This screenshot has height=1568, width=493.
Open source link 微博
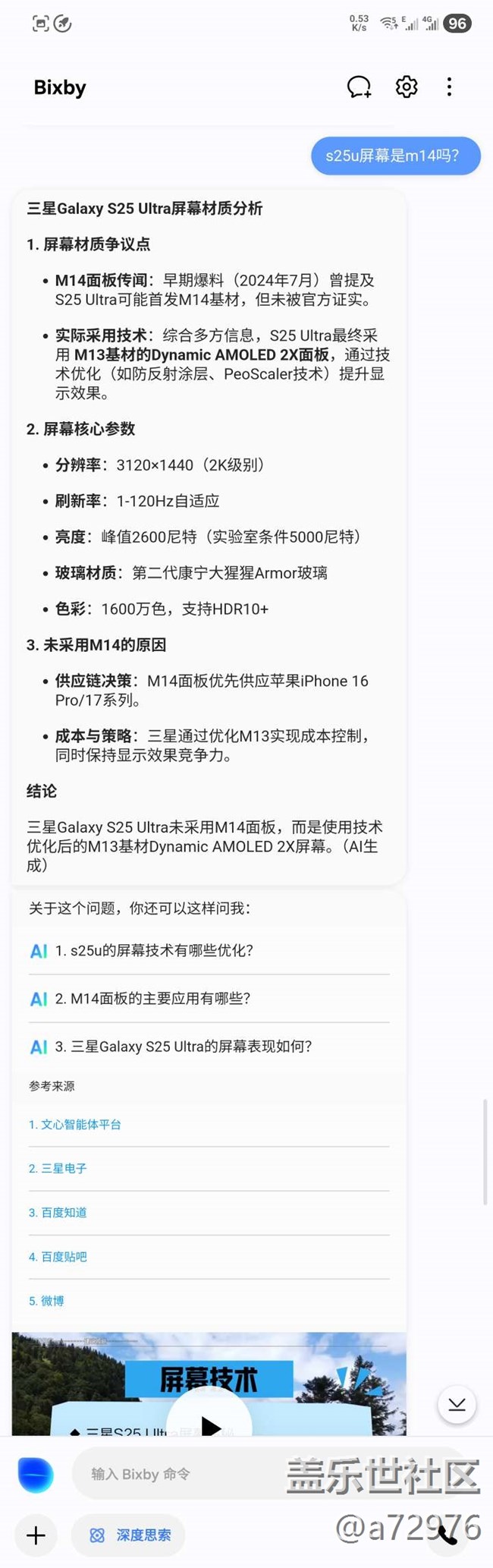46,1300
